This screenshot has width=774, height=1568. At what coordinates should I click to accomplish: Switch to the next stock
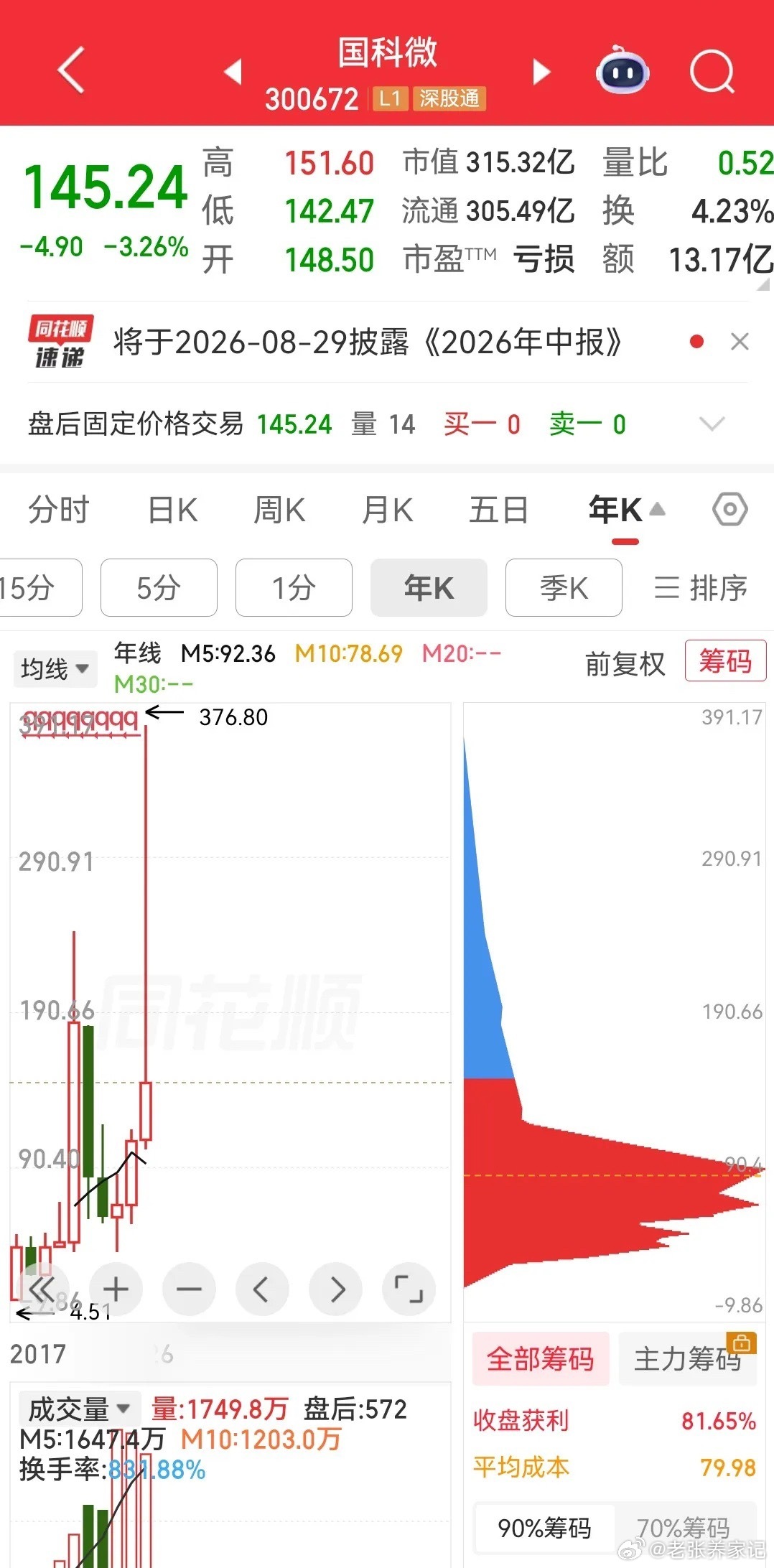541,72
